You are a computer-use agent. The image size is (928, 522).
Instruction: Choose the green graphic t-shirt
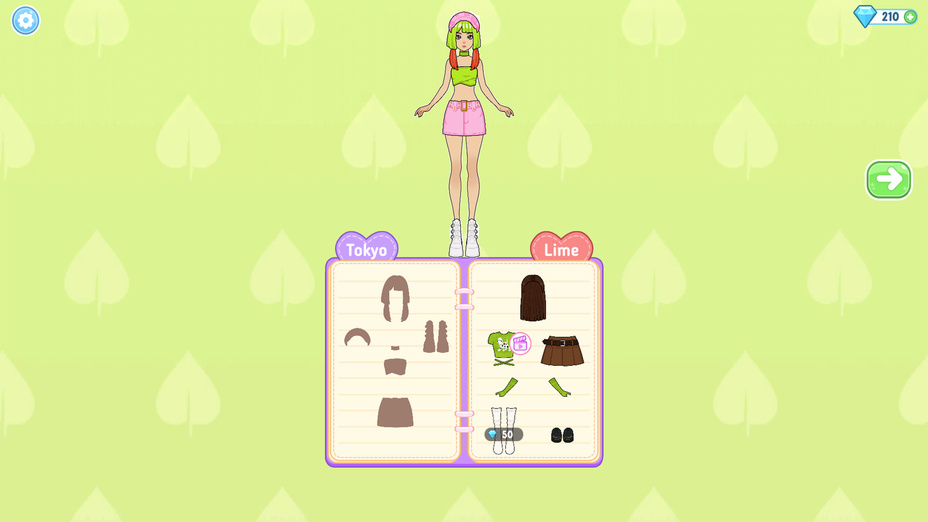pyautogui.click(x=502, y=348)
